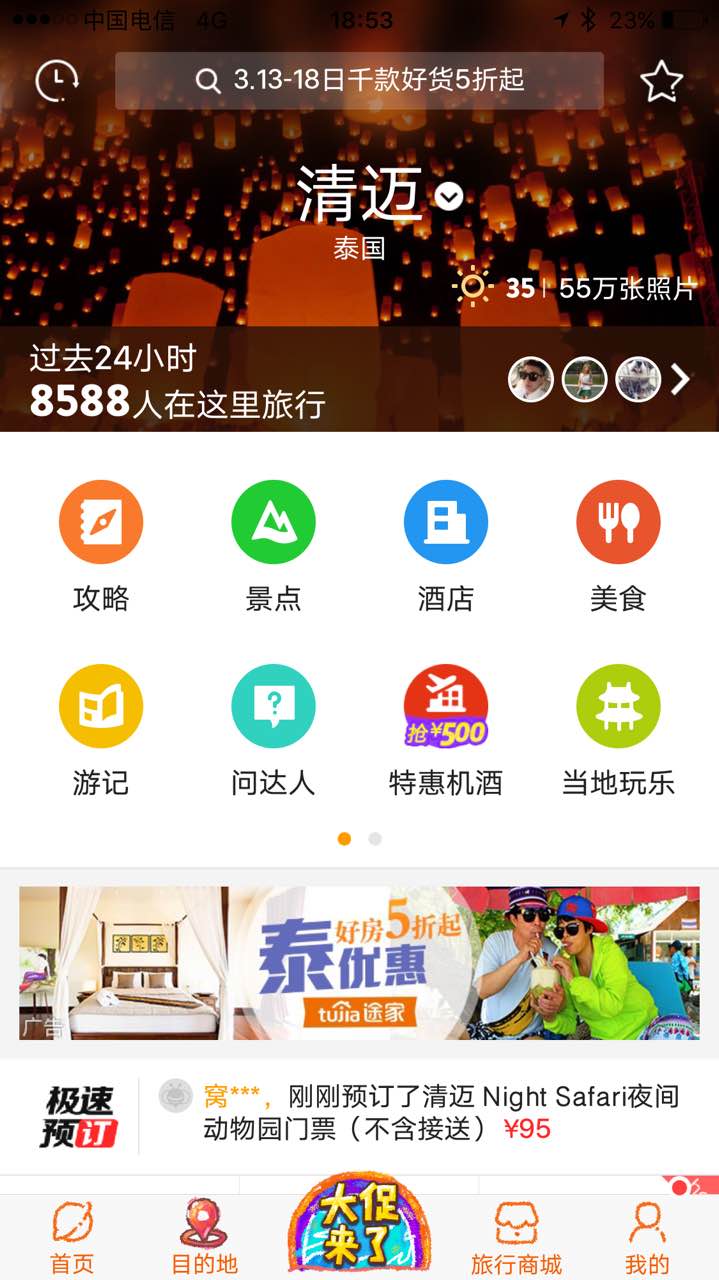Screen dimensions: 719x1280
Task: Open the tujia 泰优惠 ad banner
Action: click(x=359, y=963)
